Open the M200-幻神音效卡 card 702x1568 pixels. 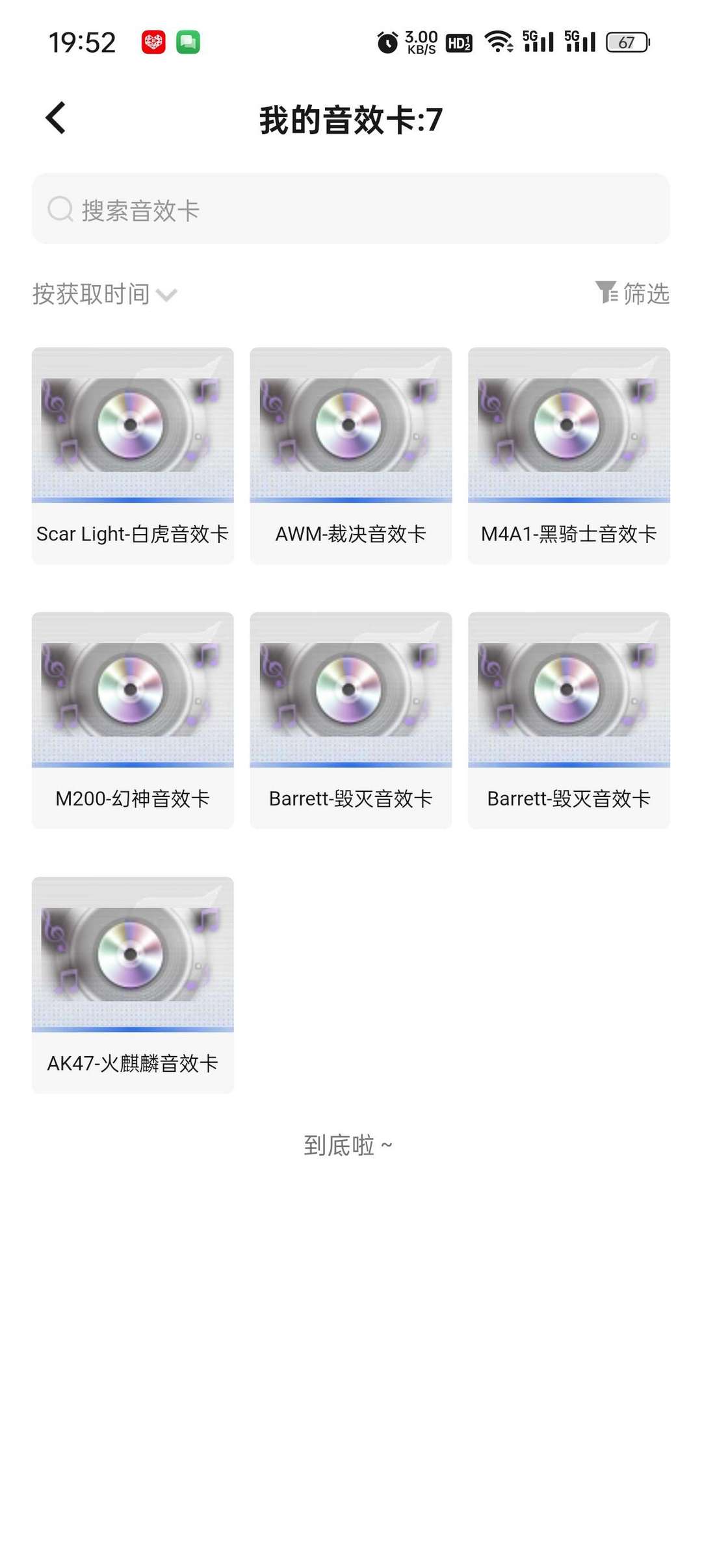(133, 720)
